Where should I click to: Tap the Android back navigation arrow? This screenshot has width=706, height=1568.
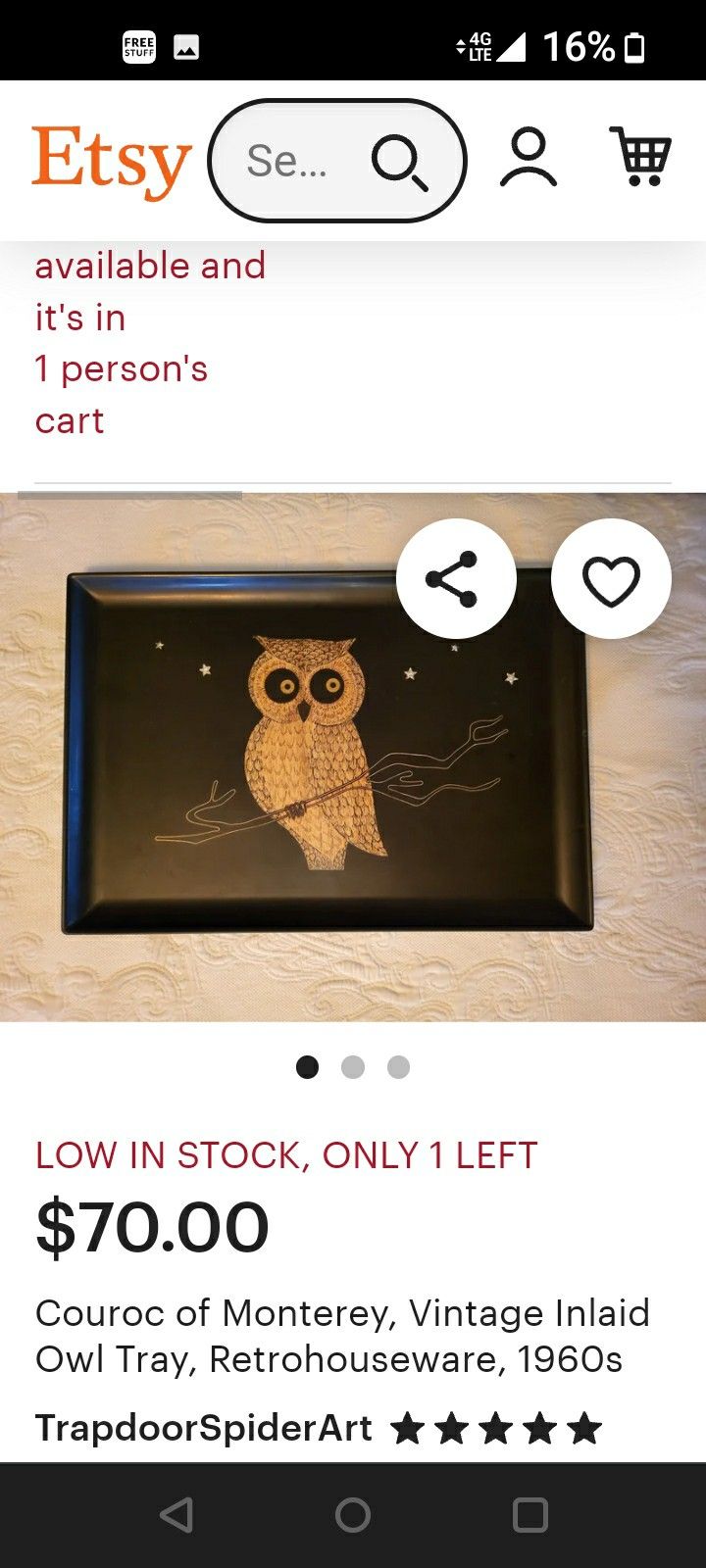pyautogui.click(x=176, y=1514)
